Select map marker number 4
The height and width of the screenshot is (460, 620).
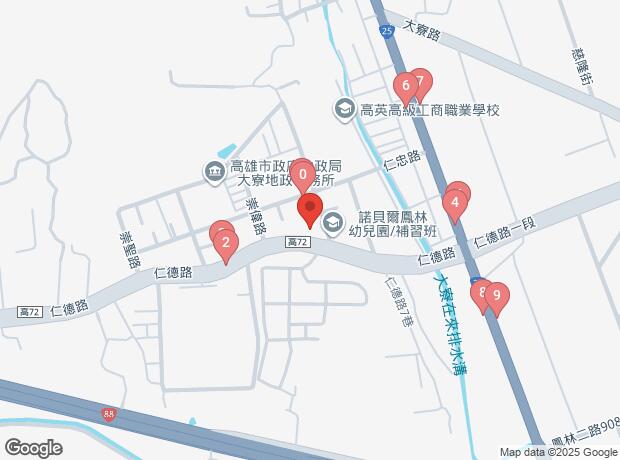(x=455, y=206)
